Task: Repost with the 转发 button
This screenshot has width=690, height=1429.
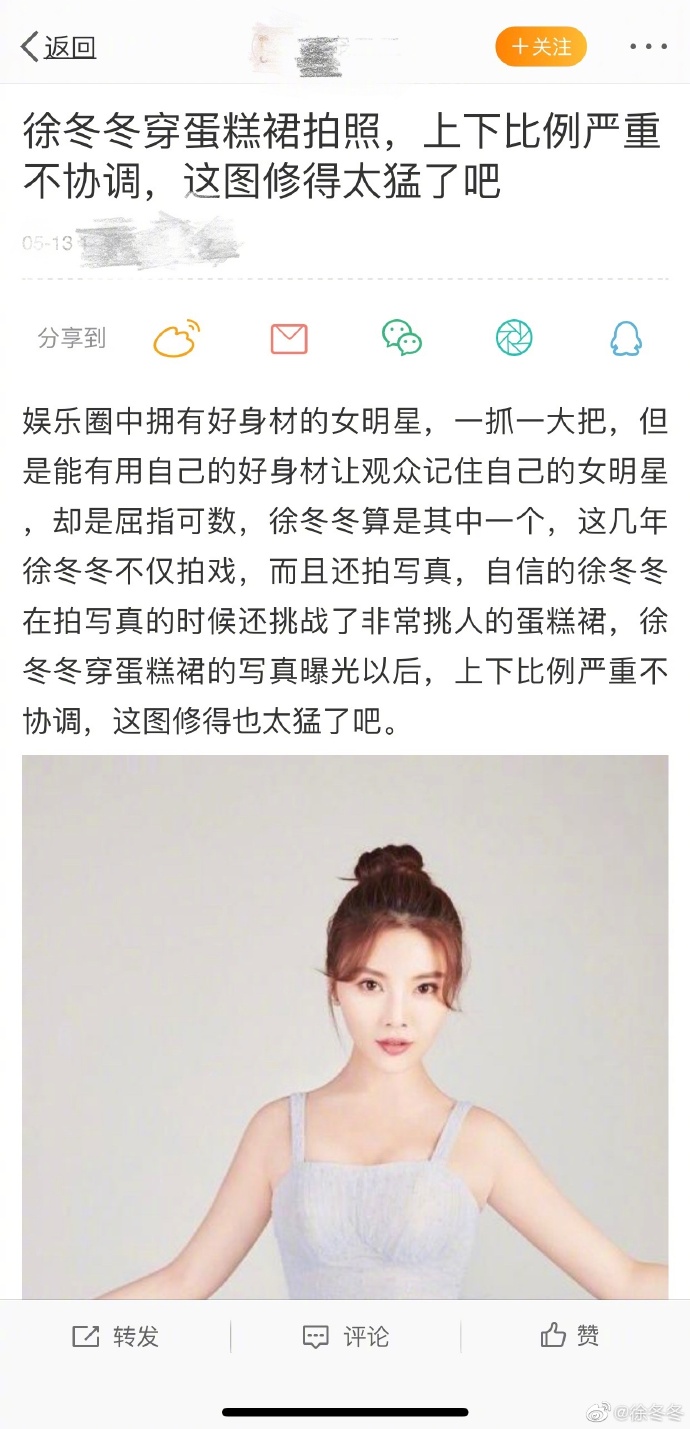Action: (x=116, y=1336)
